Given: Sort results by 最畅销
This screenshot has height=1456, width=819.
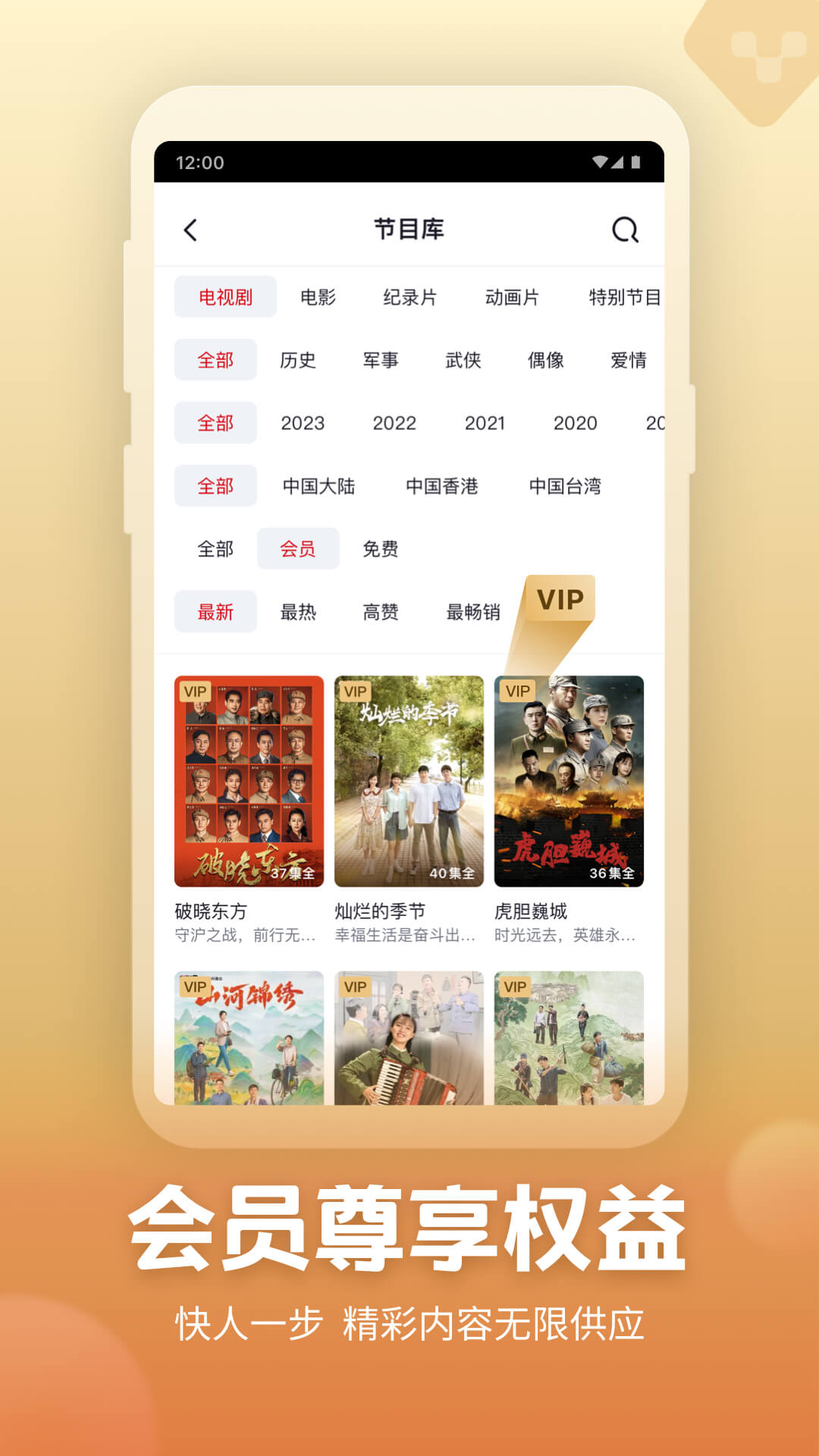Looking at the screenshot, I should 474,611.
